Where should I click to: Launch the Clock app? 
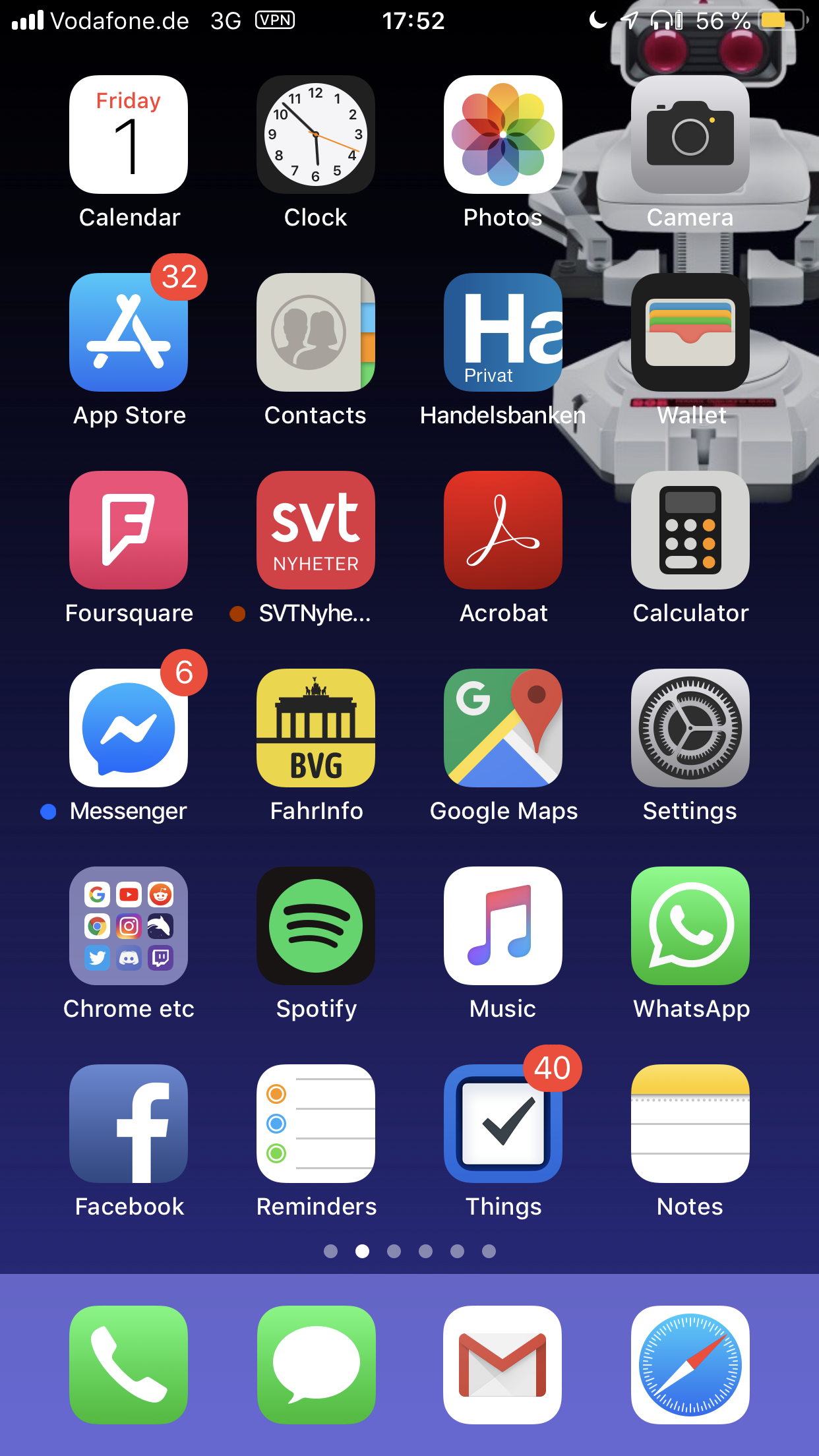pos(315,135)
